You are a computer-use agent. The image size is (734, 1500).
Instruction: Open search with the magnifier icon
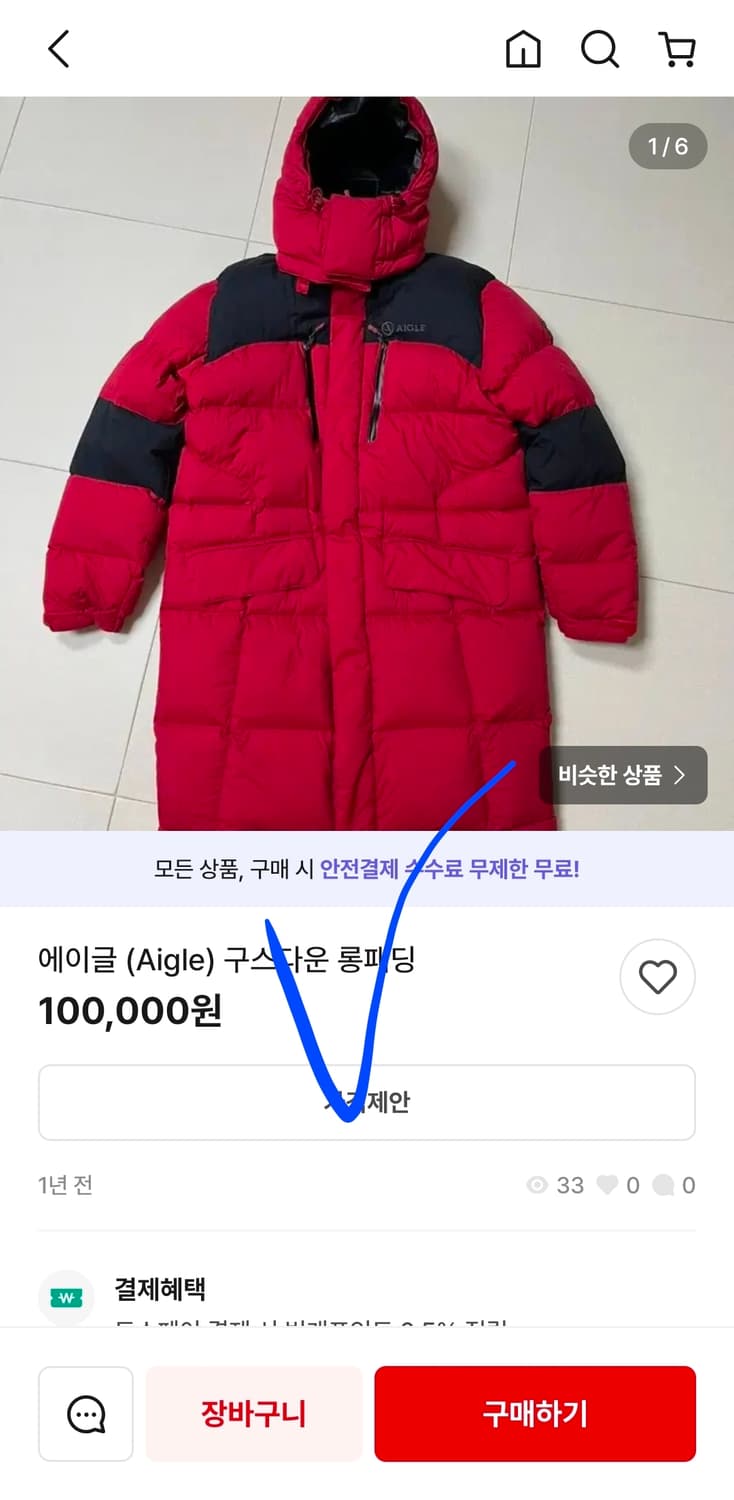pos(600,48)
